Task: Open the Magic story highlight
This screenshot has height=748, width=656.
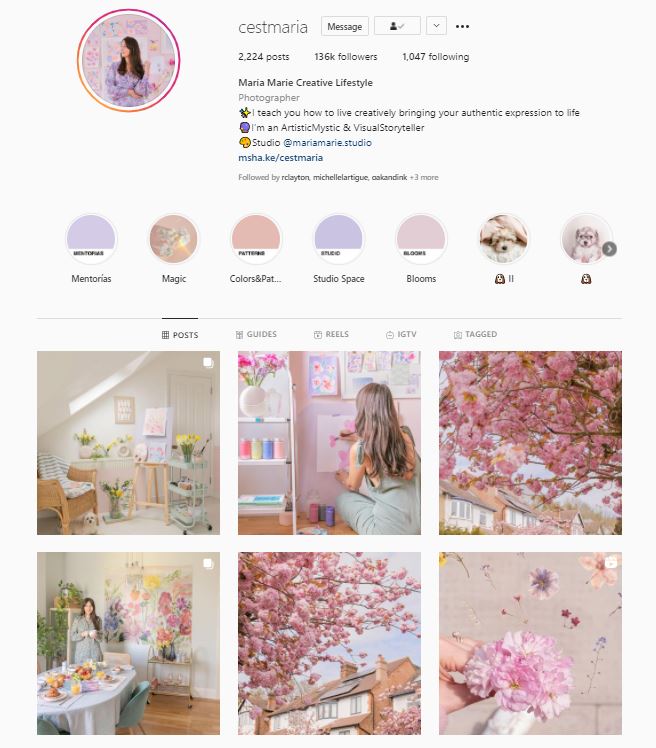Action: [x=174, y=239]
